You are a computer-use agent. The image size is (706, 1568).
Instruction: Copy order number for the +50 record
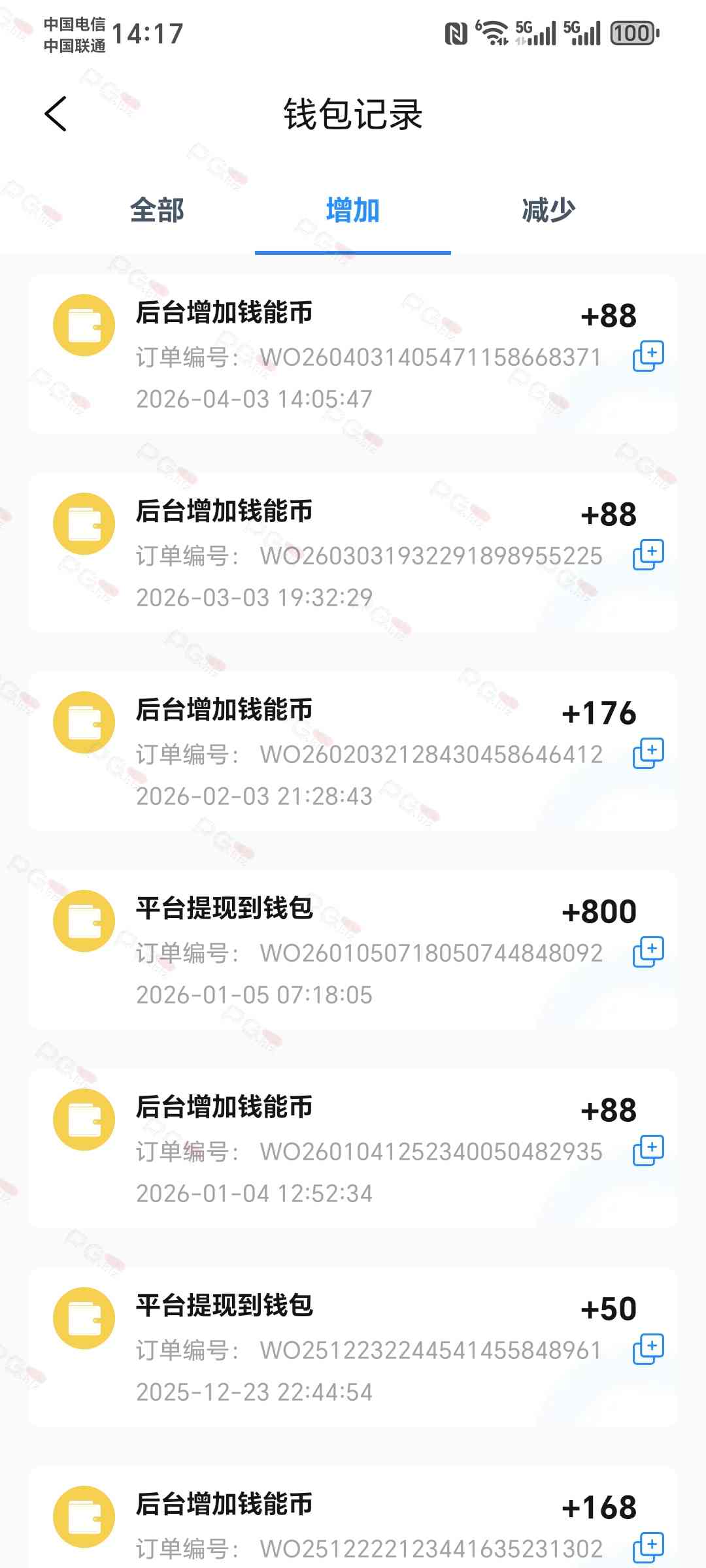click(x=648, y=1349)
